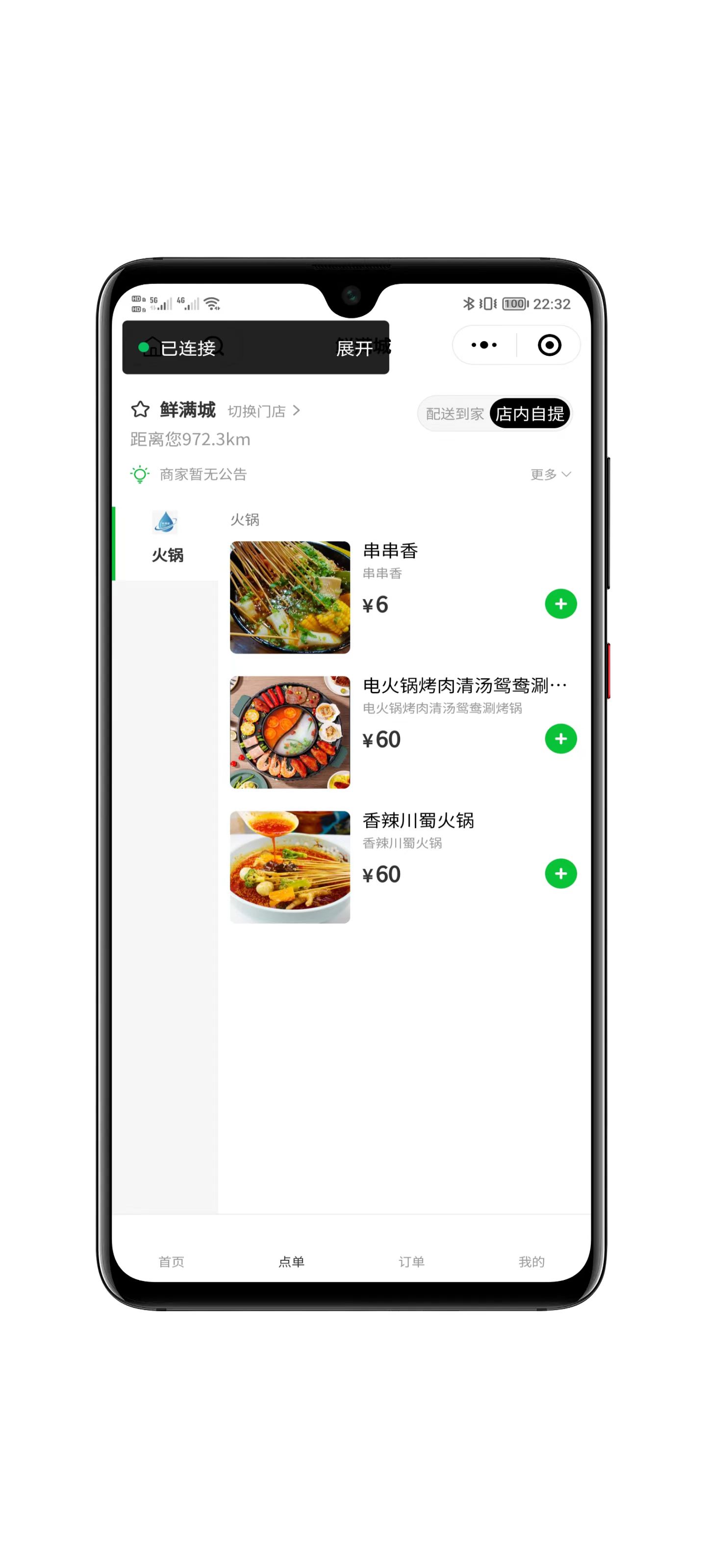
Task: Switch to the 我的 tab
Action: (531, 1261)
